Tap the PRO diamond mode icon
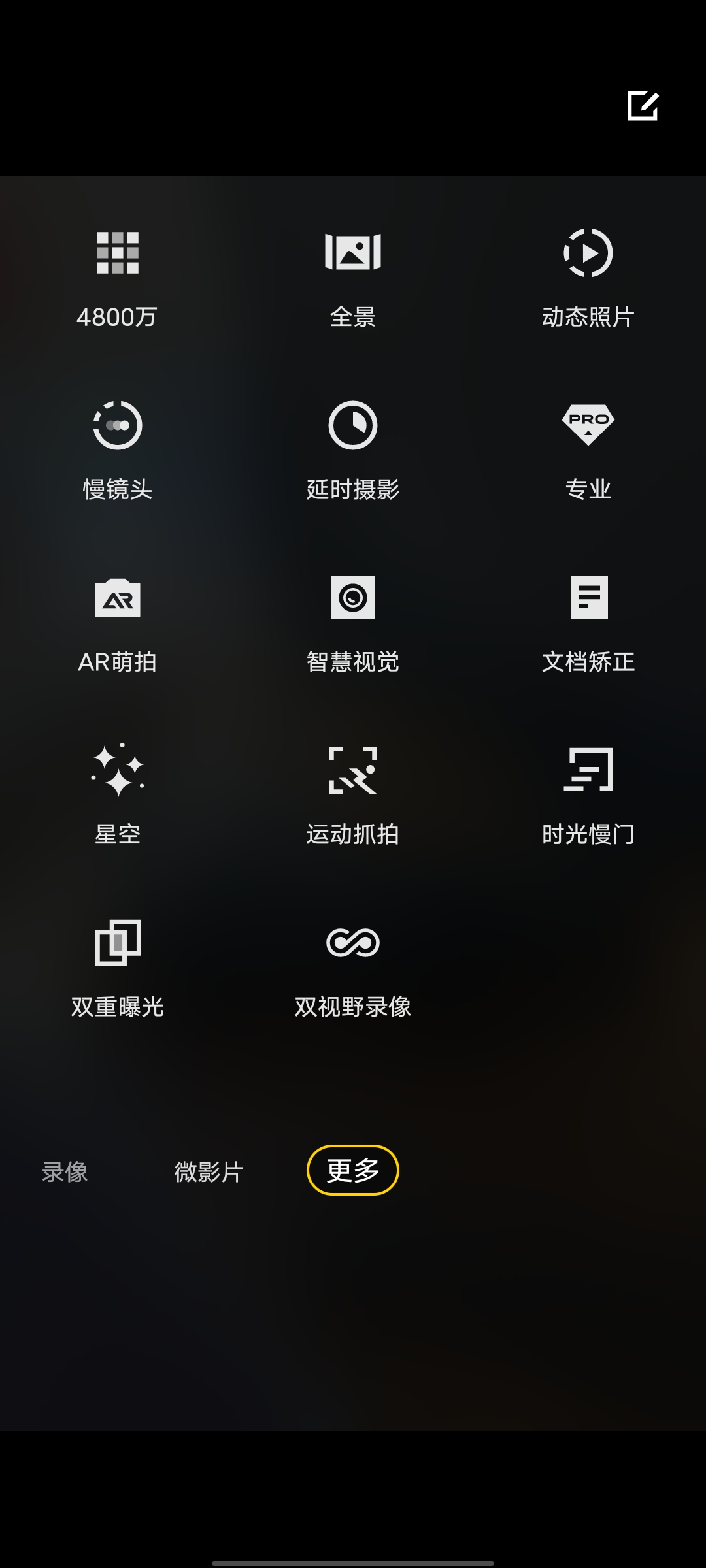Image resolution: width=706 pixels, height=1568 pixels. click(x=588, y=425)
